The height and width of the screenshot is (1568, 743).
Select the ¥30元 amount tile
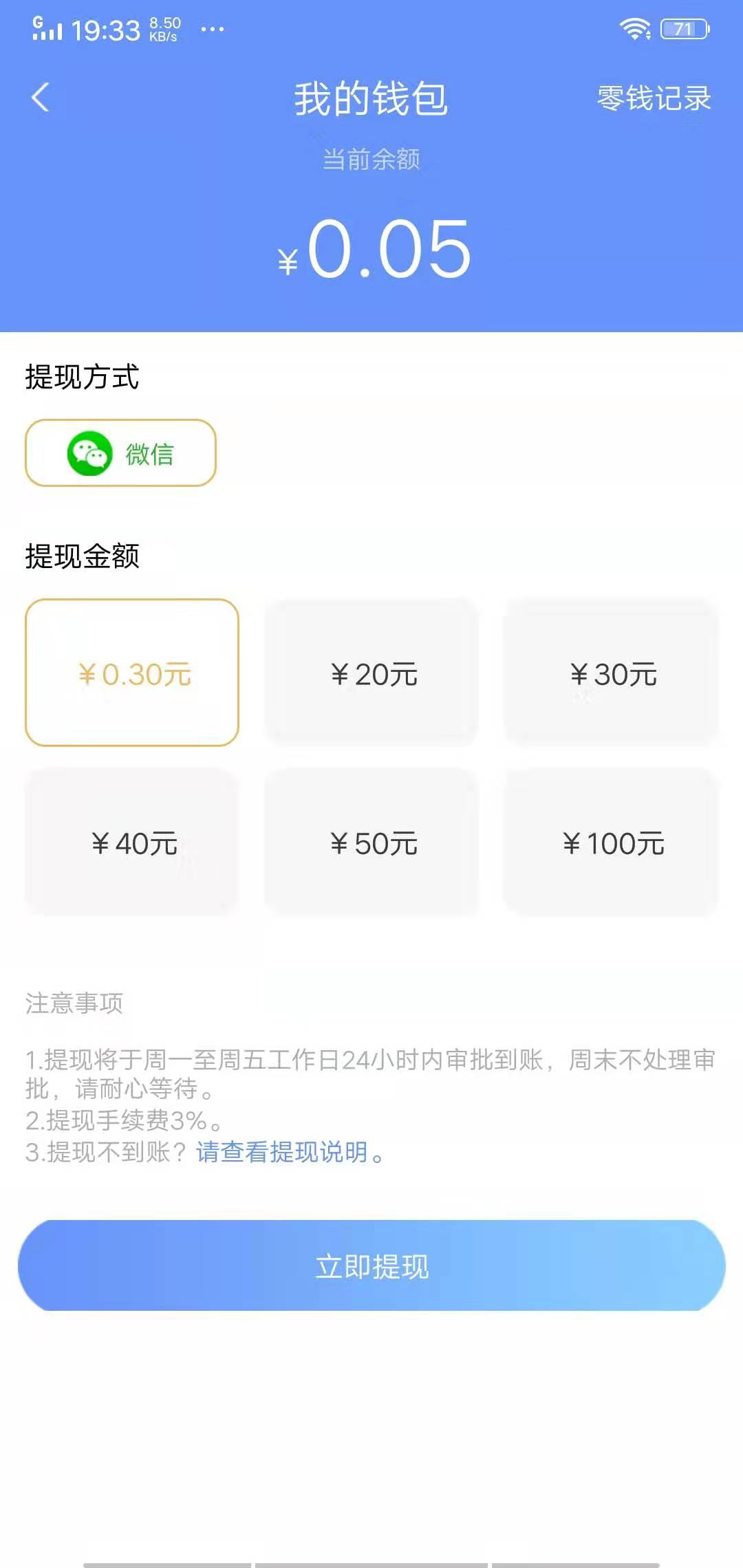pos(612,674)
